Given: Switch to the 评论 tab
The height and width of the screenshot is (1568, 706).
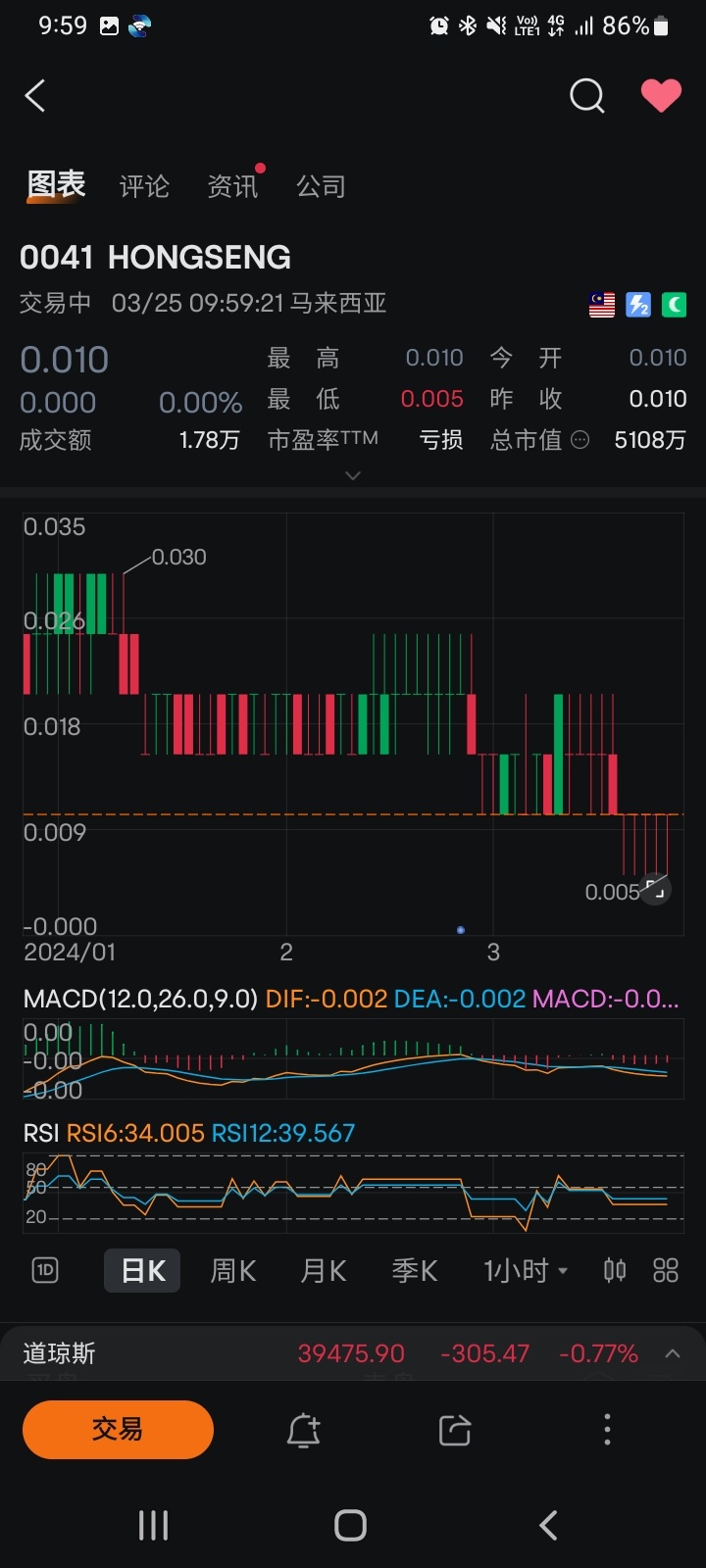Looking at the screenshot, I should pos(144,186).
